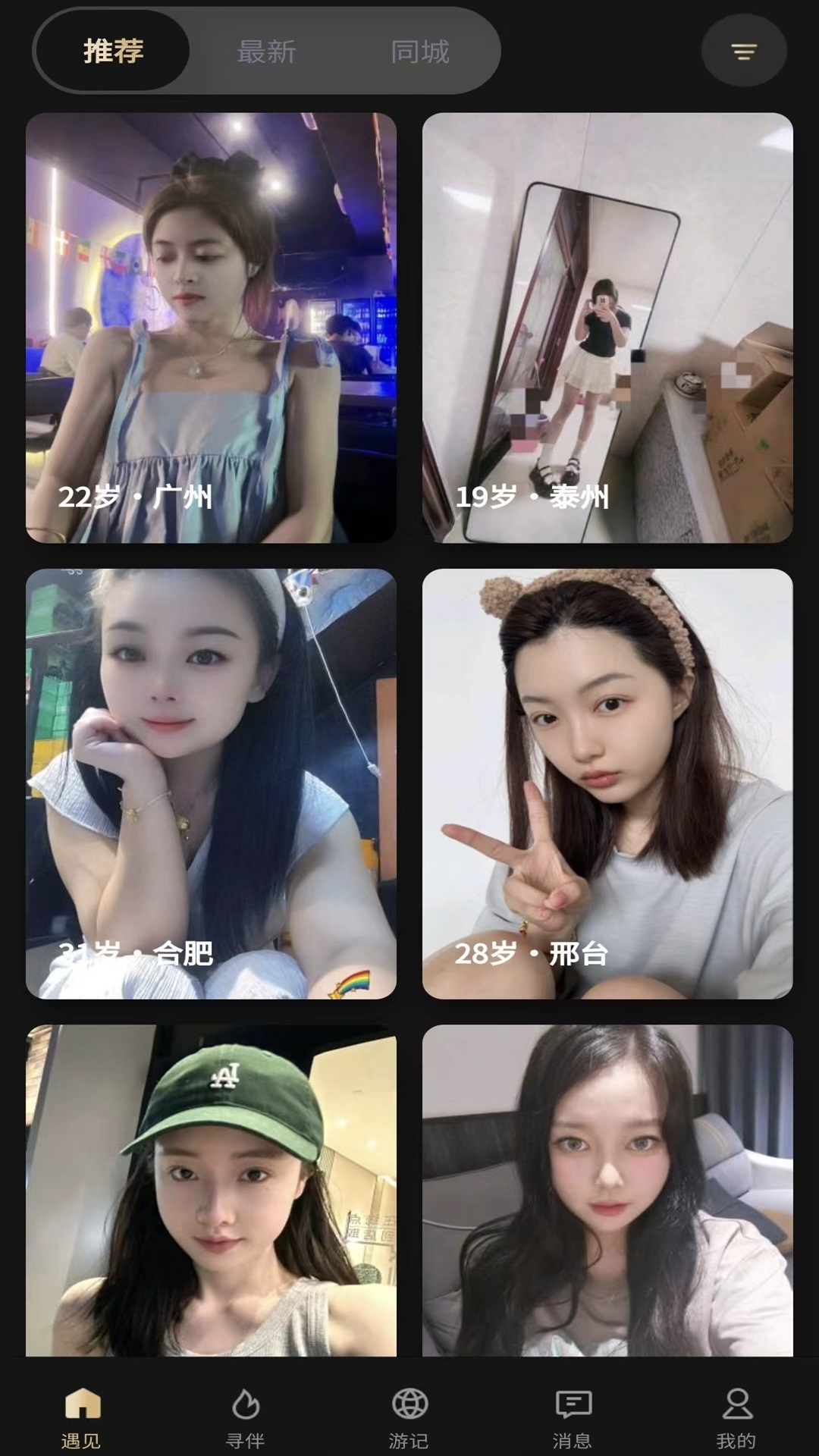
Task: Open the 22岁·广州 profile card
Action: click(x=211, y=326)
